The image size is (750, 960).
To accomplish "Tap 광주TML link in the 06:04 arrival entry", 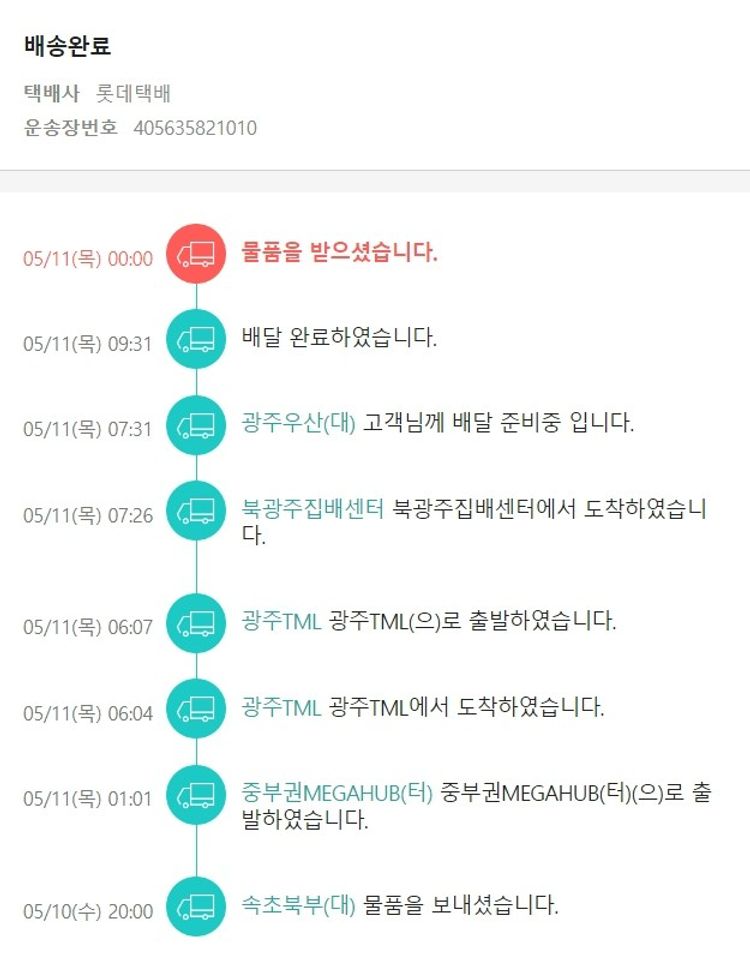I will pyautogui.click(x=281, y=708).
